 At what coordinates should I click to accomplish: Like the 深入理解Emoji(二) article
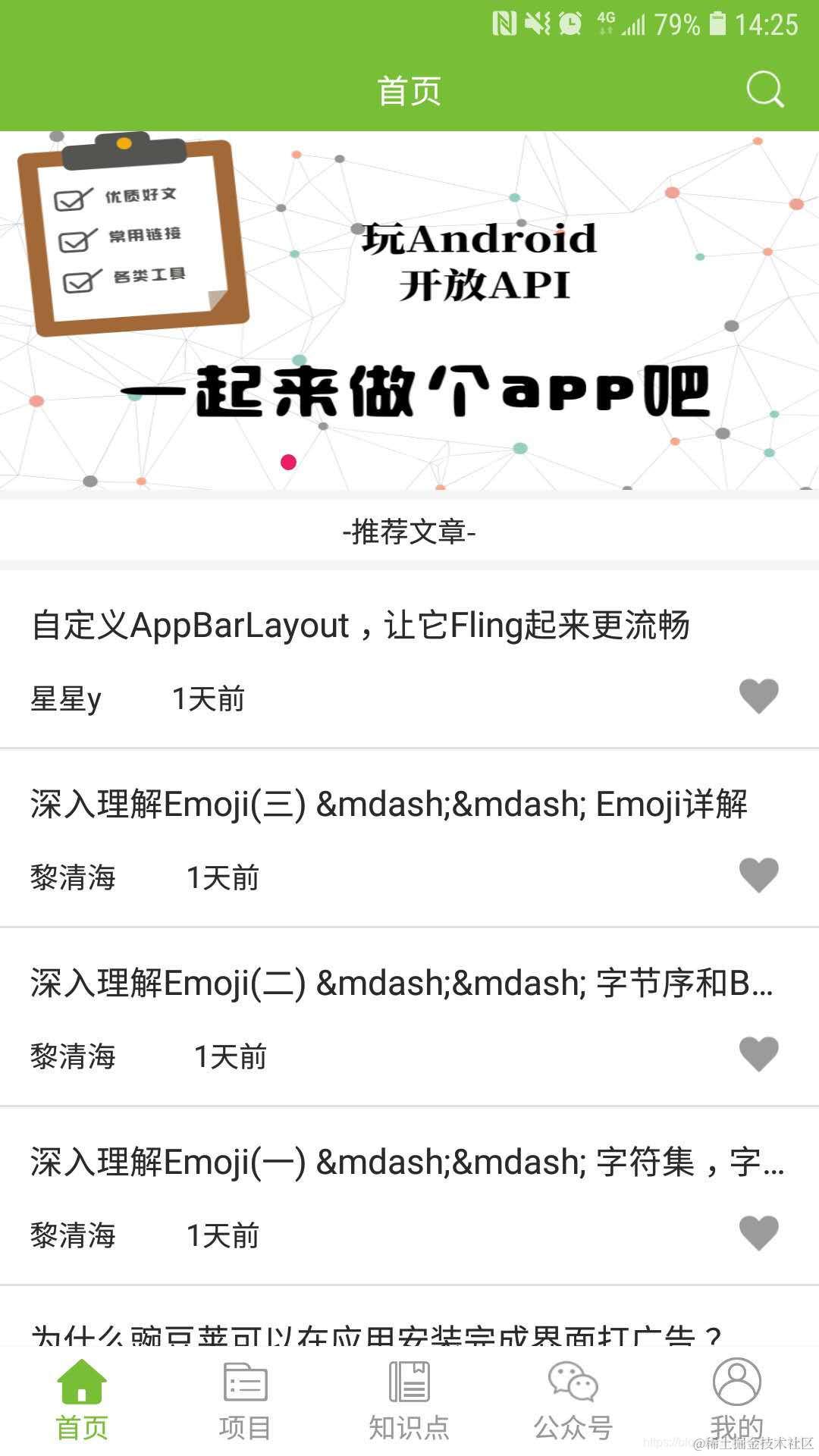point(758,1054)
